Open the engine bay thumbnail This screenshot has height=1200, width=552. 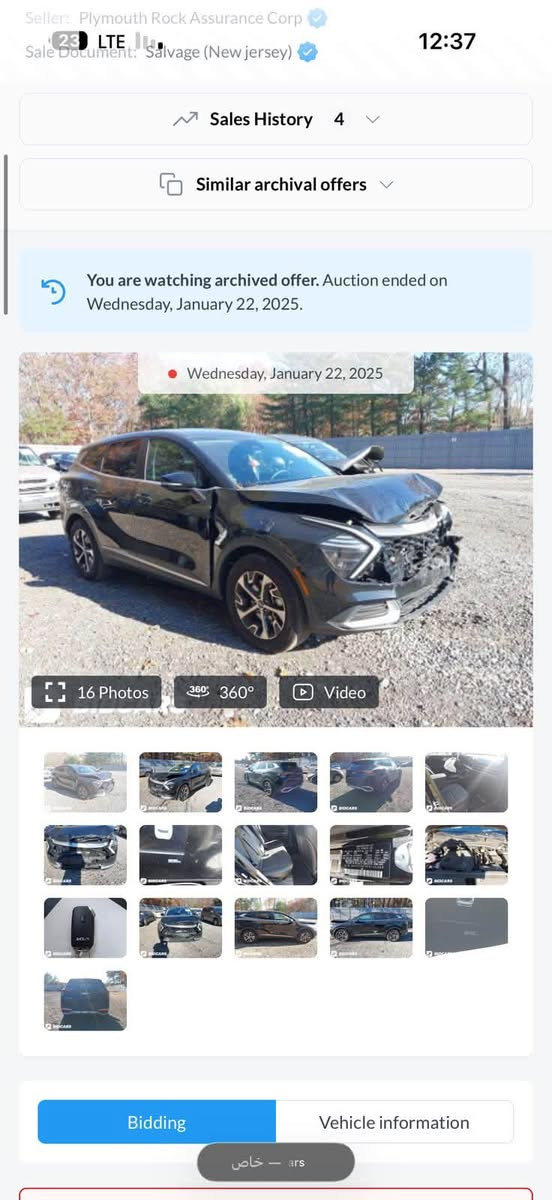[x=466, y=855]
